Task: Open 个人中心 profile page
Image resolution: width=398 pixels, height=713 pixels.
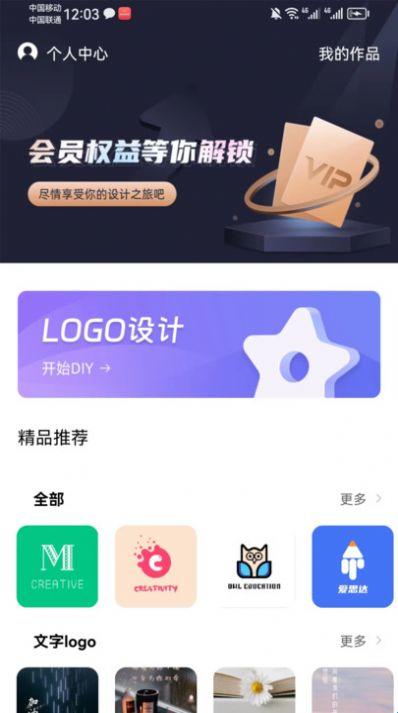Action: (63, 53)
